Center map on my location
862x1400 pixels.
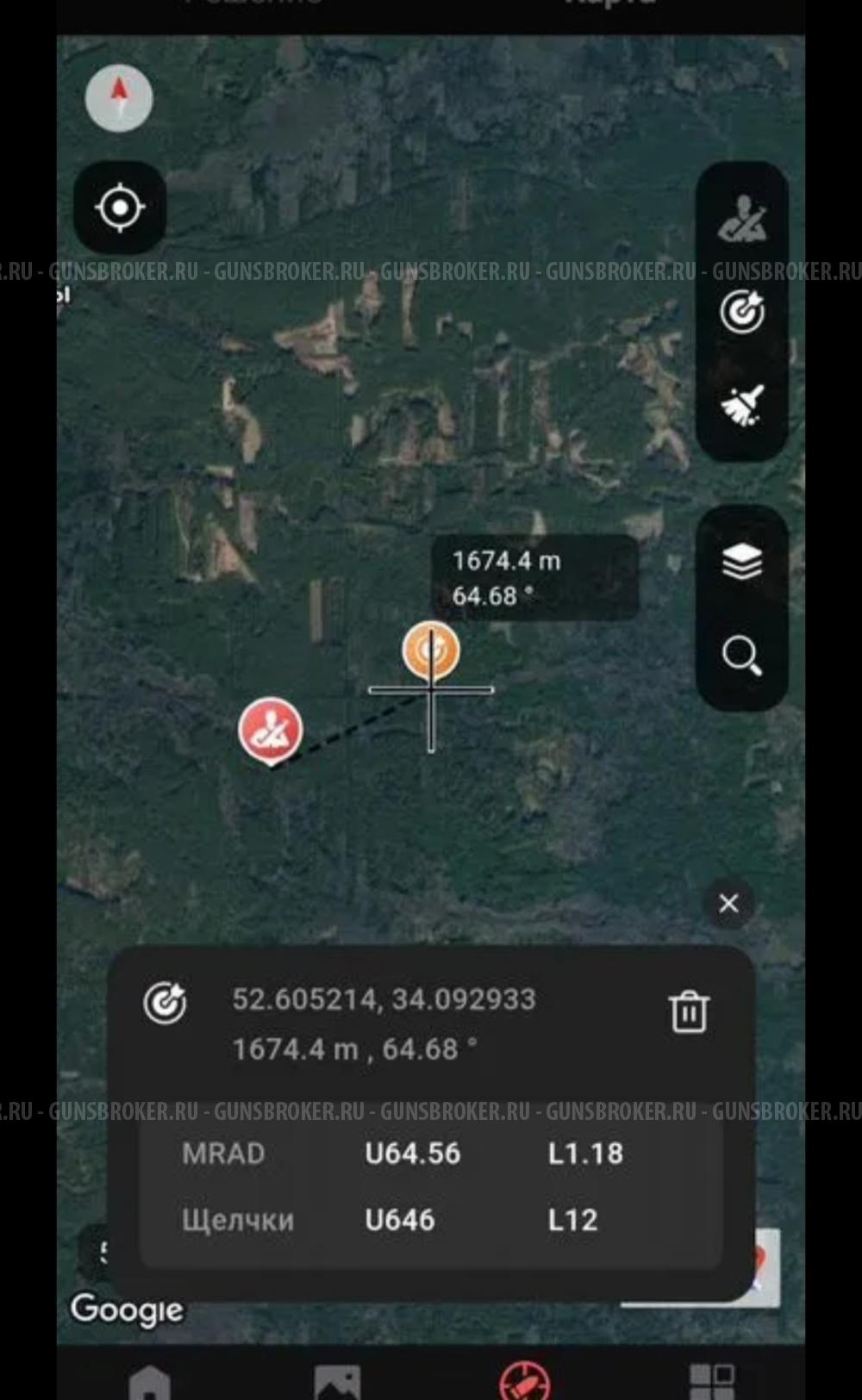tap(120, 208)
